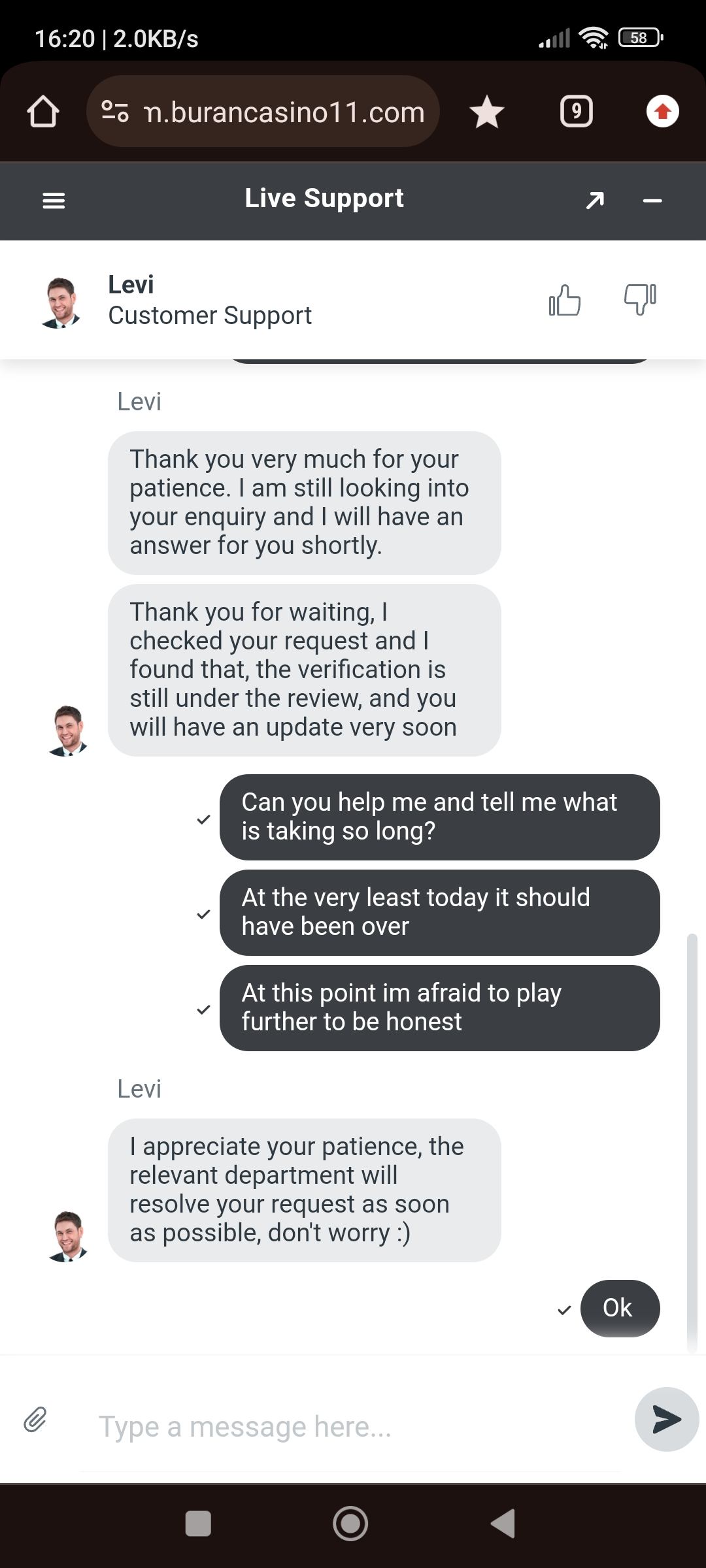This screenshot has height=1568, width=706.
Task: Bookmark this page with the star
Action: [487, 112]
